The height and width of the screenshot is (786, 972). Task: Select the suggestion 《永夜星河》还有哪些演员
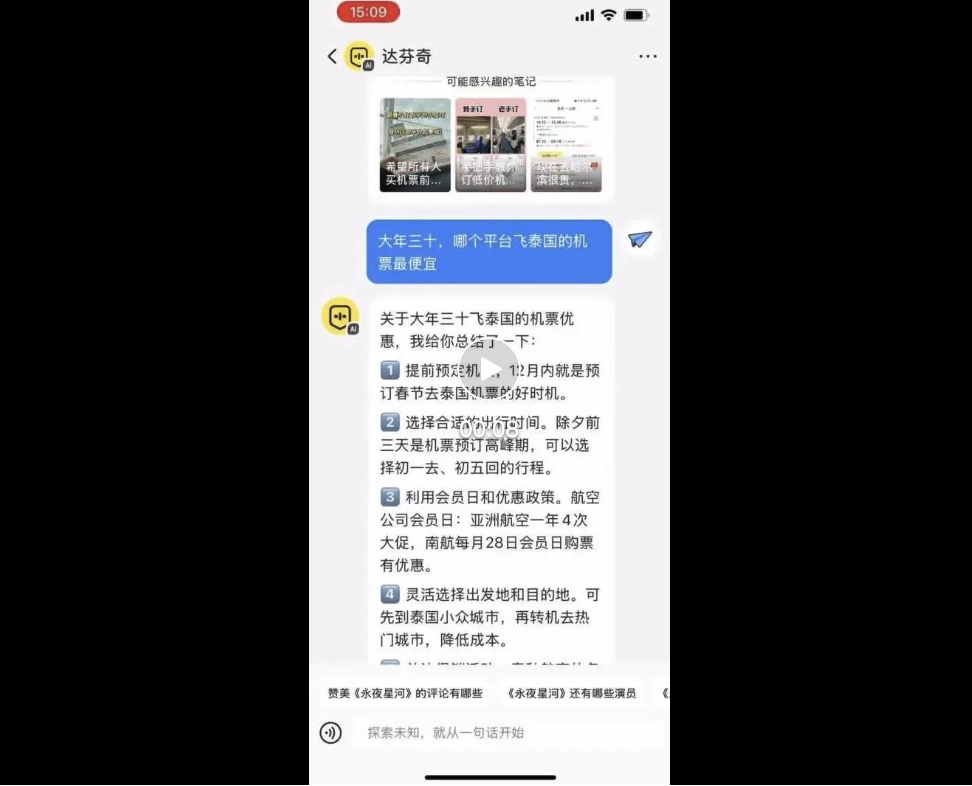click(x=571, y=693)
